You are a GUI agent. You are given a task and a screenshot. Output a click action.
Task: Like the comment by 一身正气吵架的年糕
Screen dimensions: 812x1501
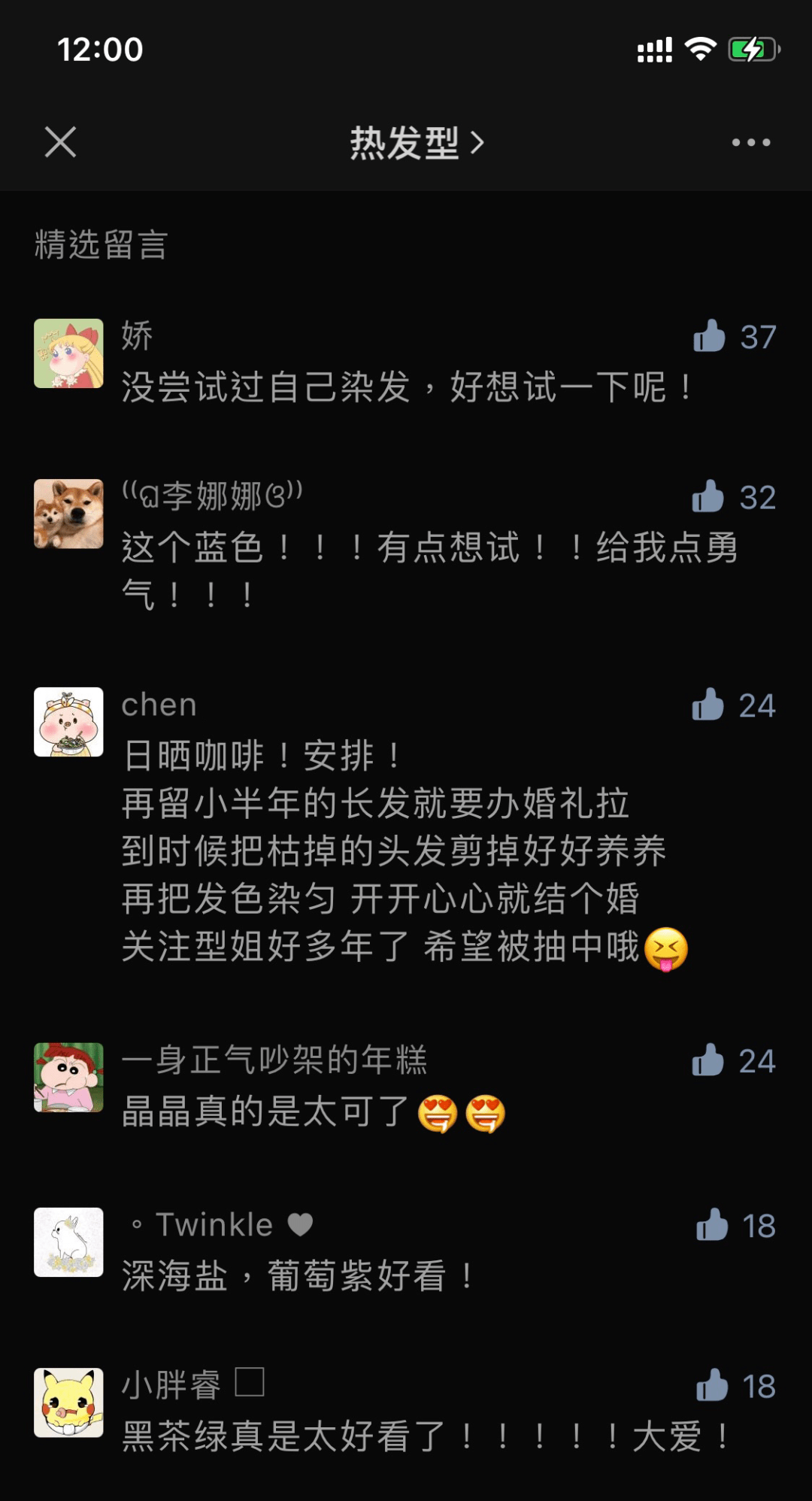click(708, 1060)
